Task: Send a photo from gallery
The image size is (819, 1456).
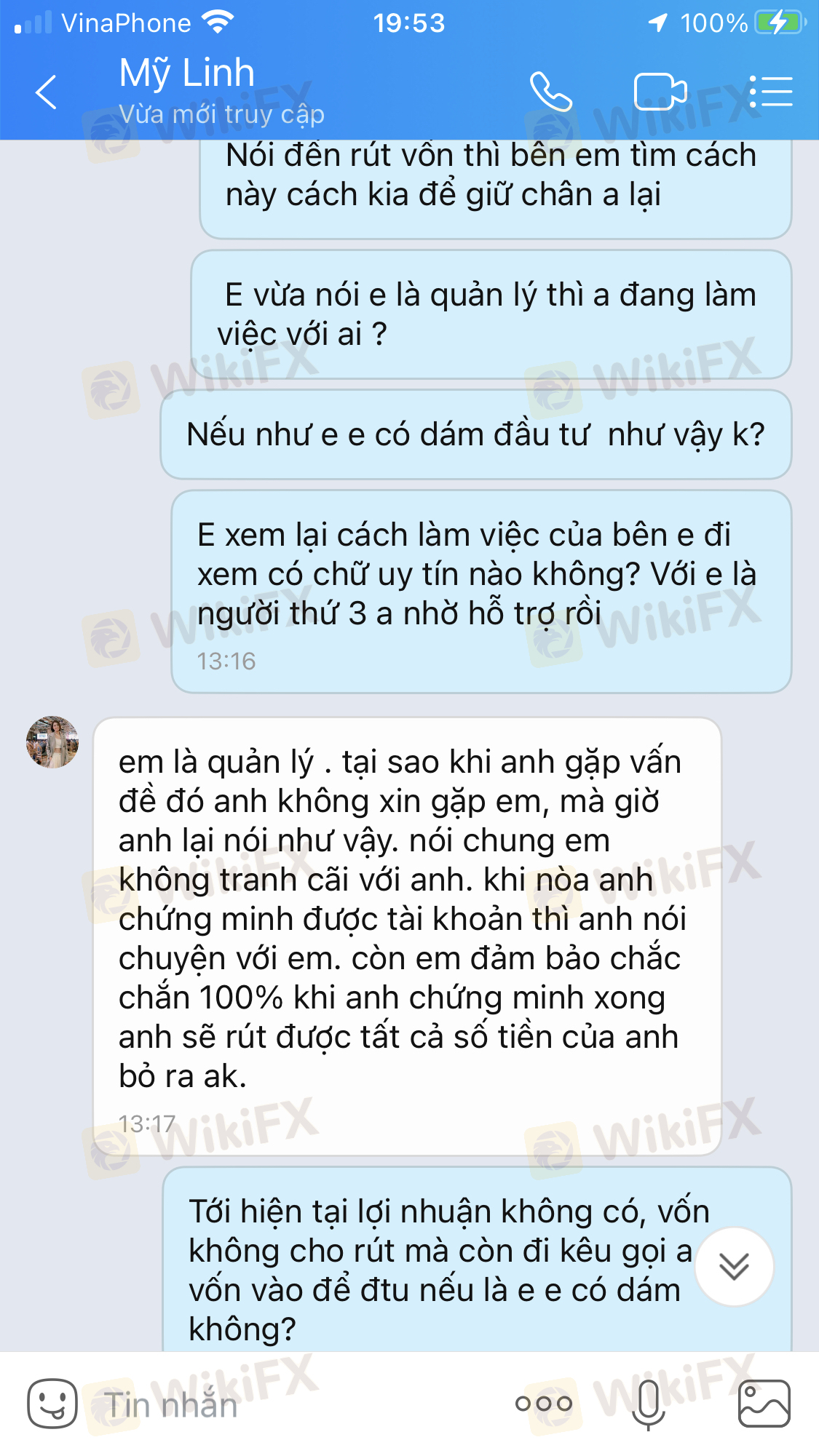Action: click(x=764, y=1404)
